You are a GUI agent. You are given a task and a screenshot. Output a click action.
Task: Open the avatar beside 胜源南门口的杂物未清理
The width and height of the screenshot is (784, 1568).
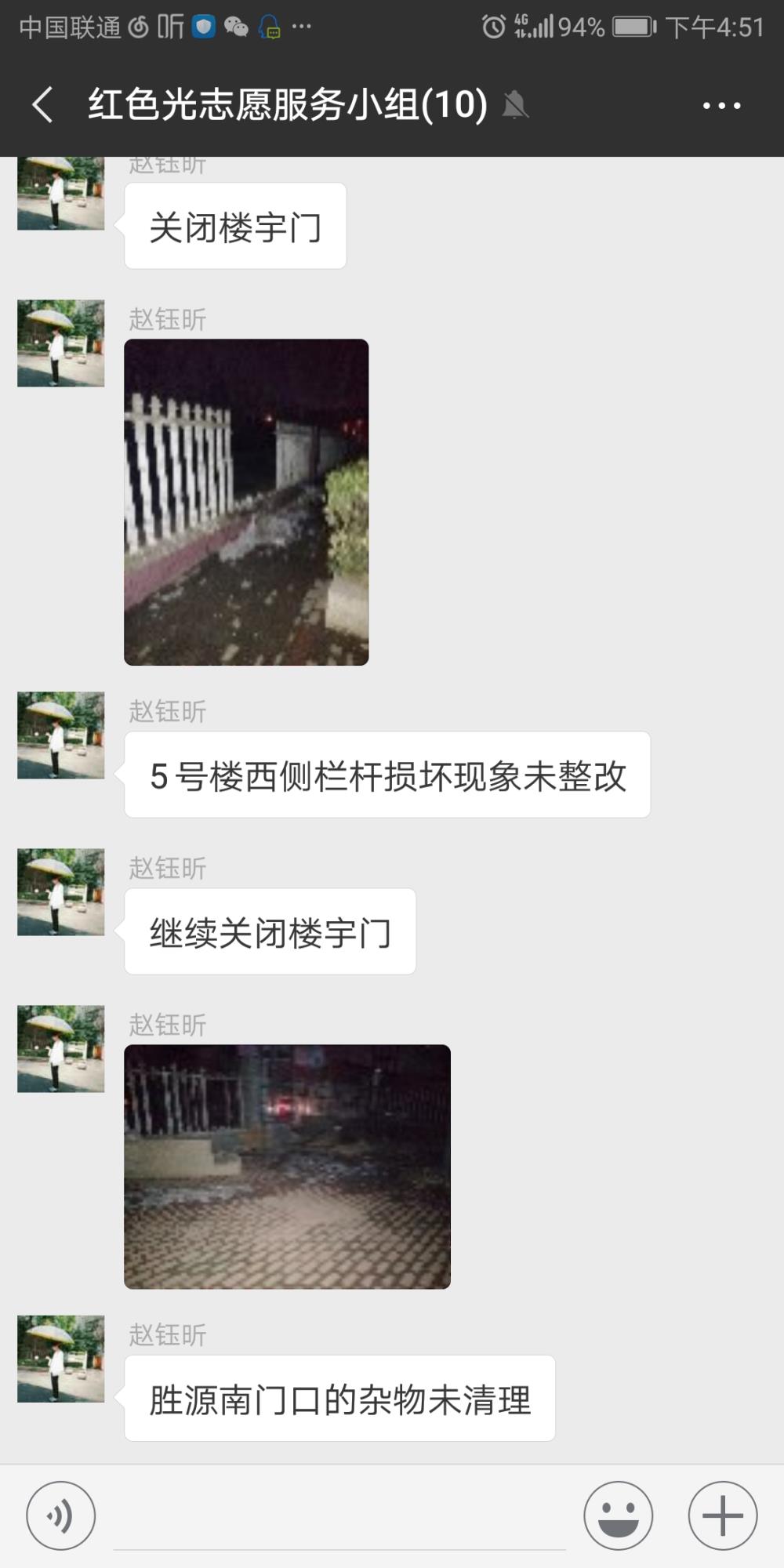[61, 1359]
